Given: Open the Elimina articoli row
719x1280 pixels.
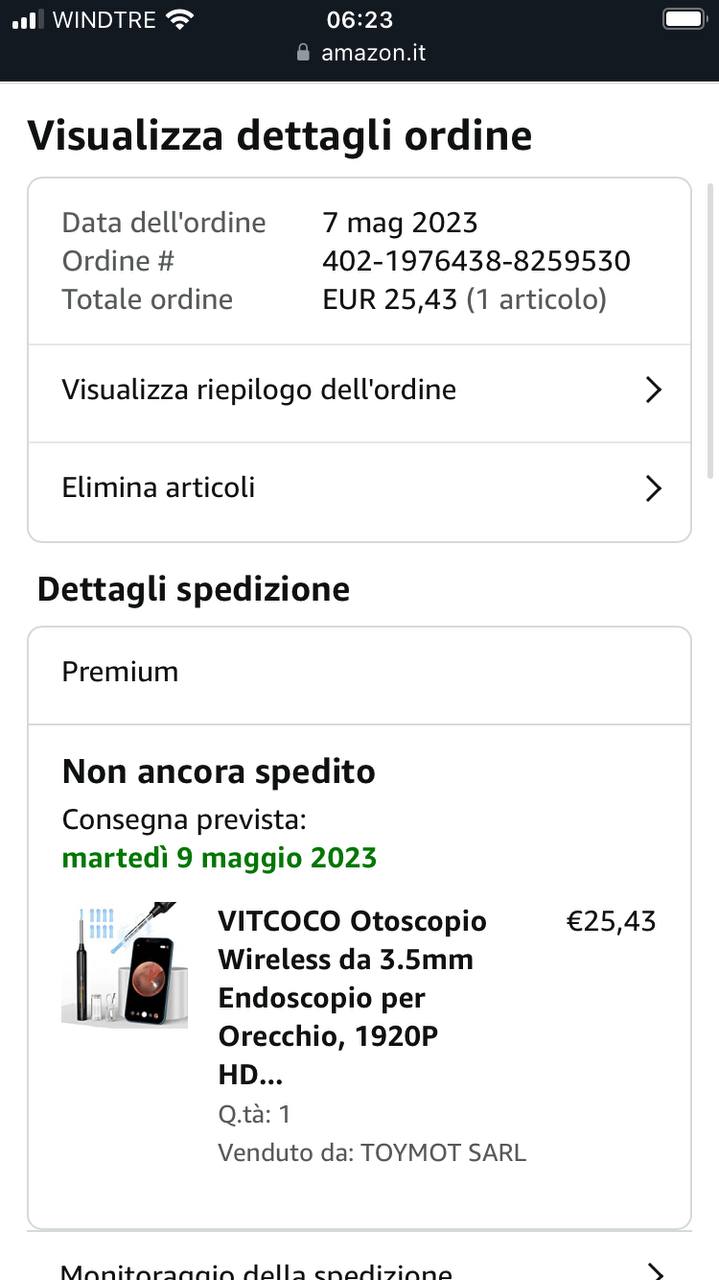Looking at the screenshot, I should click(358, 488).
